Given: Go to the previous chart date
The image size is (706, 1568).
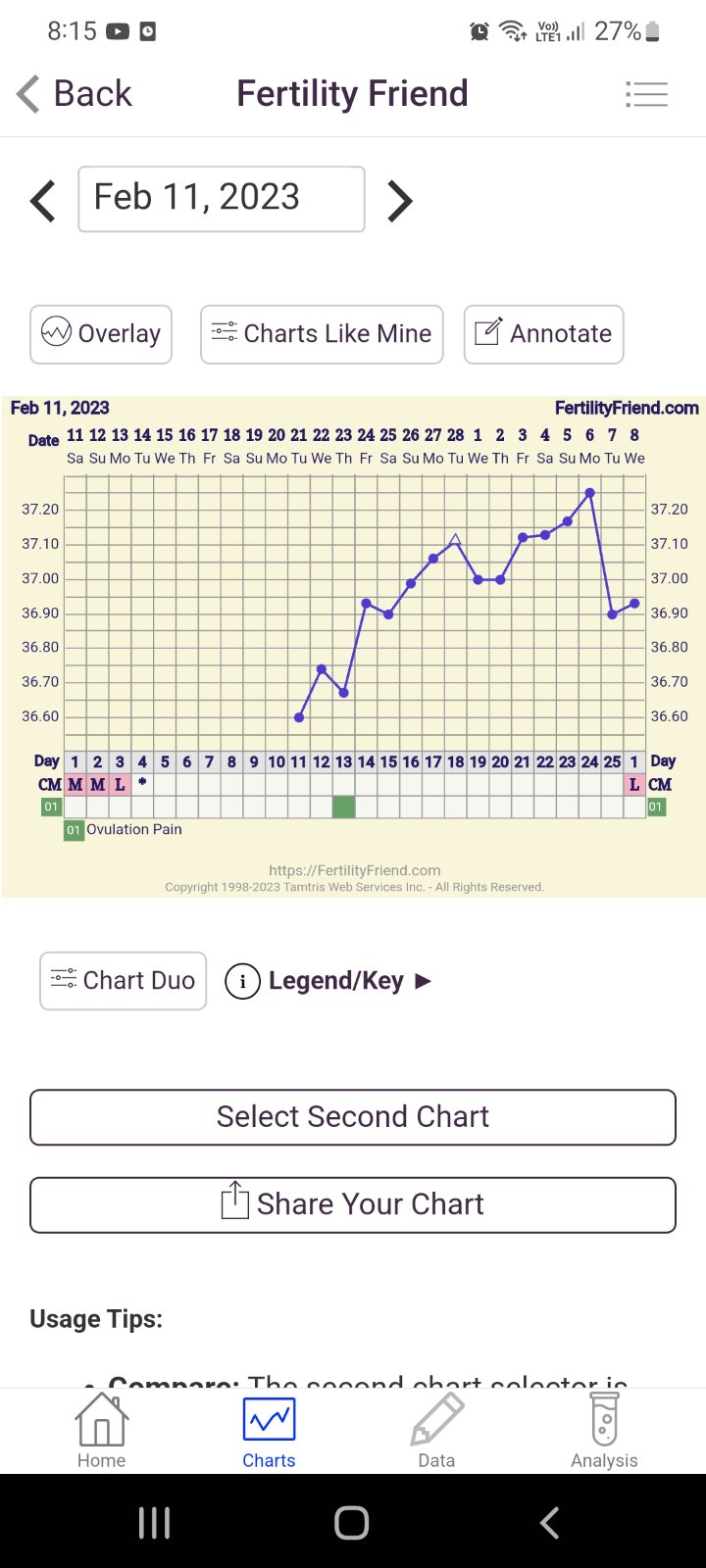Looking at the screenshot, I should [43, 201].
